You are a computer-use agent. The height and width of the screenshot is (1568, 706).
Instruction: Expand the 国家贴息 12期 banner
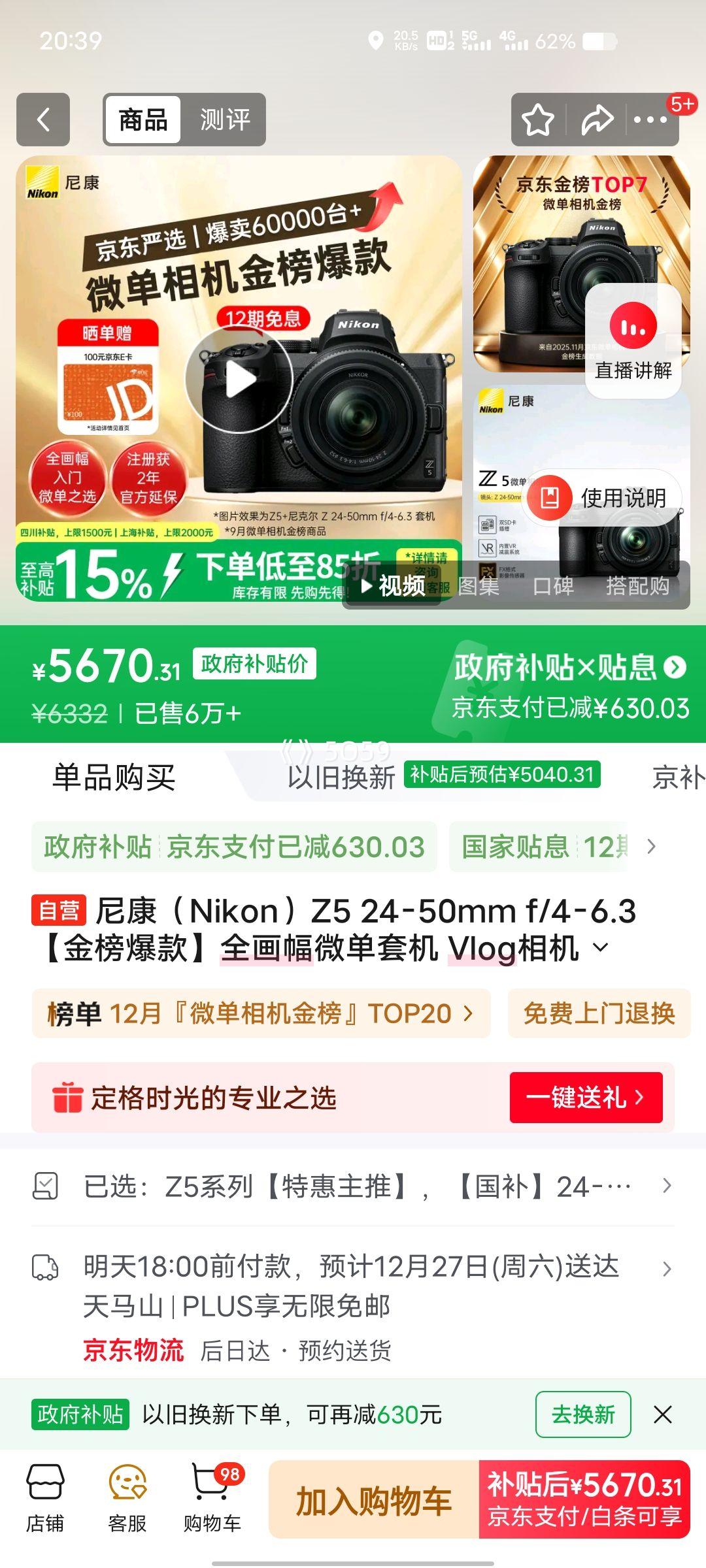[569, 847]
